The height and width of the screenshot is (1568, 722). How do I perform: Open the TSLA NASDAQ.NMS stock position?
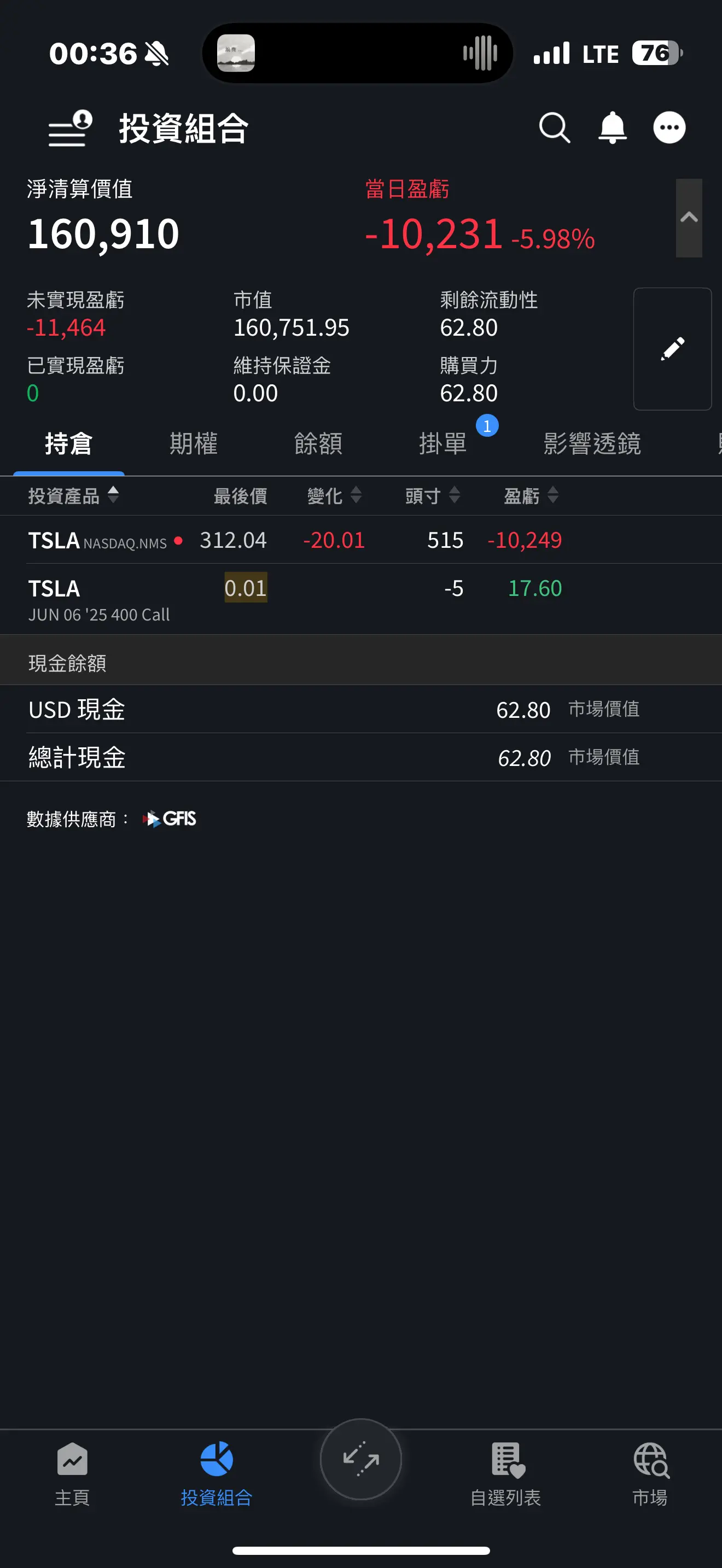tap(361, 540)
